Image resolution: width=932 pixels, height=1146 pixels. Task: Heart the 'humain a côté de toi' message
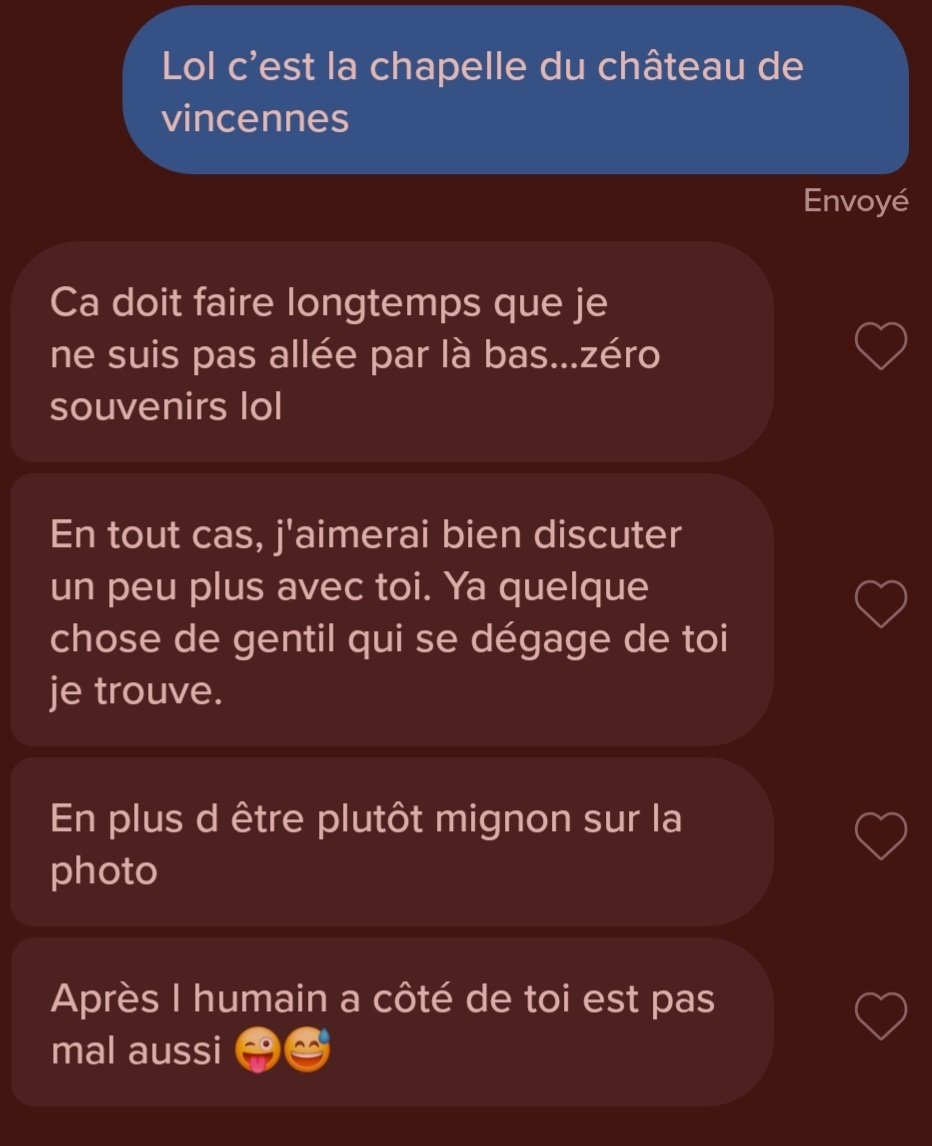click(882, 1015)
